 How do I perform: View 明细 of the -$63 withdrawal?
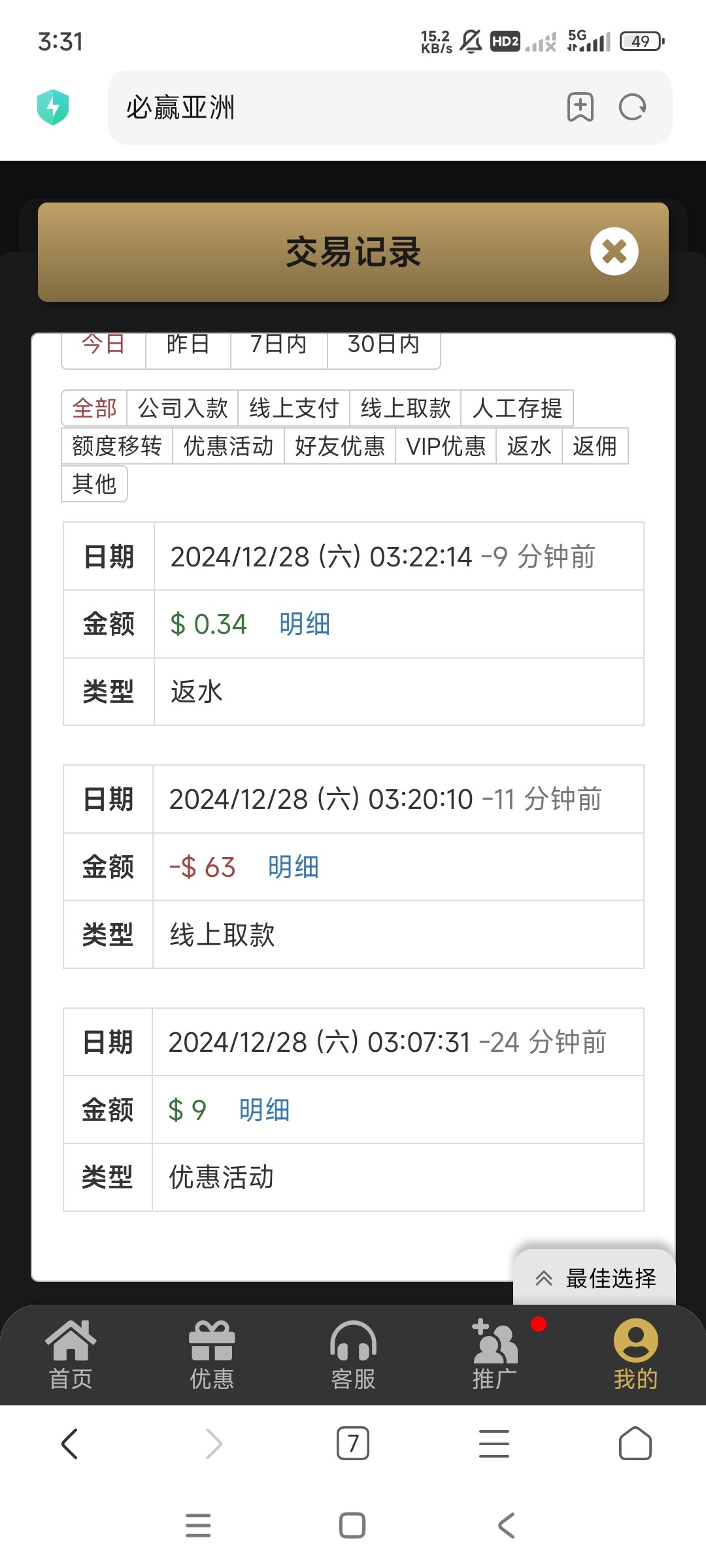point(294,867)
